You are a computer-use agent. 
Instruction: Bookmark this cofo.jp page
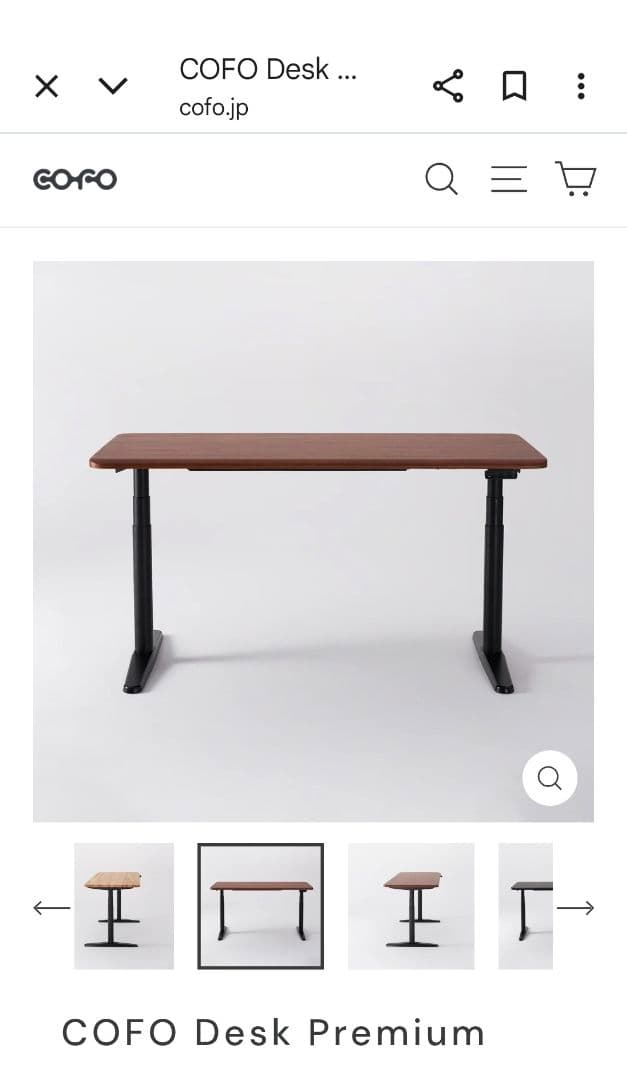tap(514, 86)
